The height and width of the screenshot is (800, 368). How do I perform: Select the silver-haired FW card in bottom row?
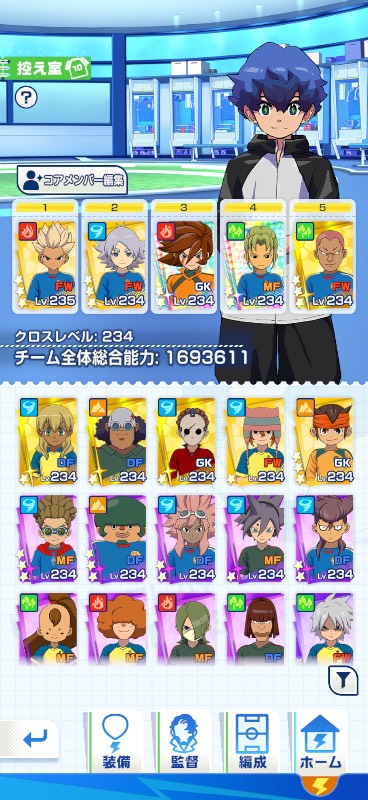pyautogui.click(x=325, y=629)
